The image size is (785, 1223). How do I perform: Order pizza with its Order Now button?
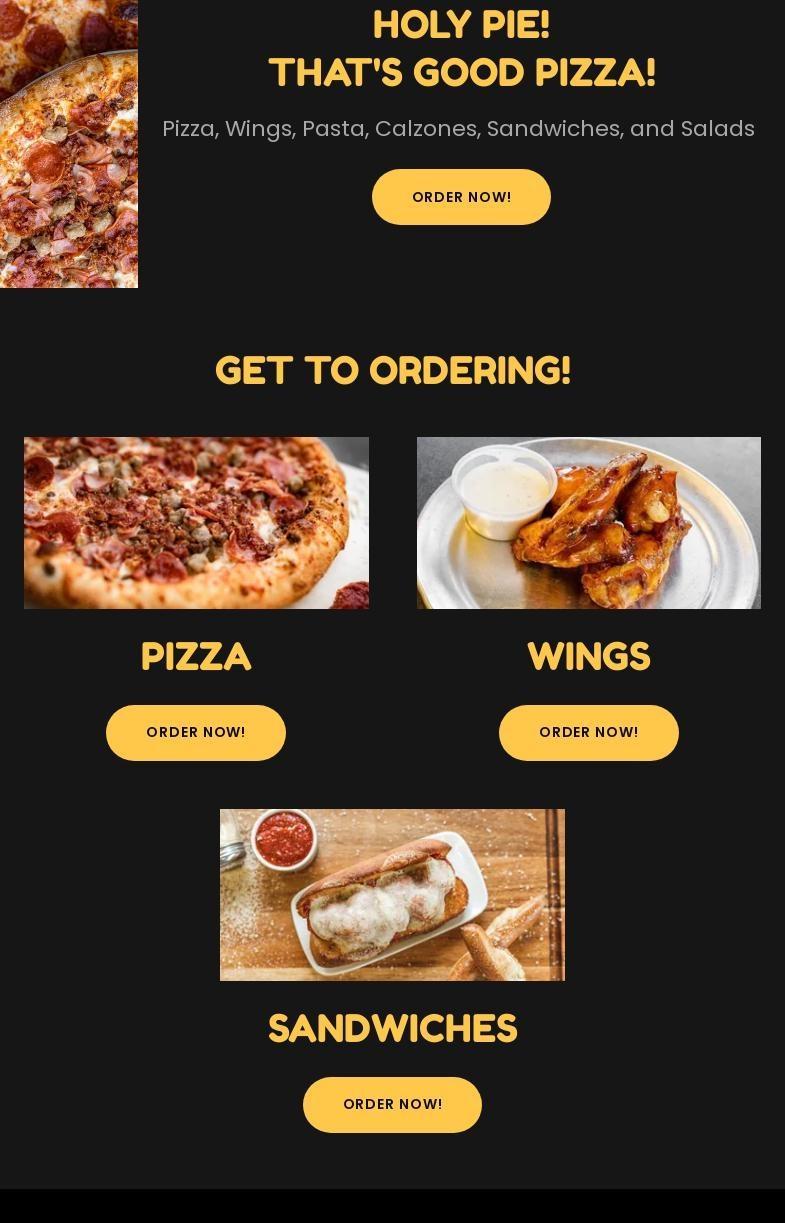196,733
